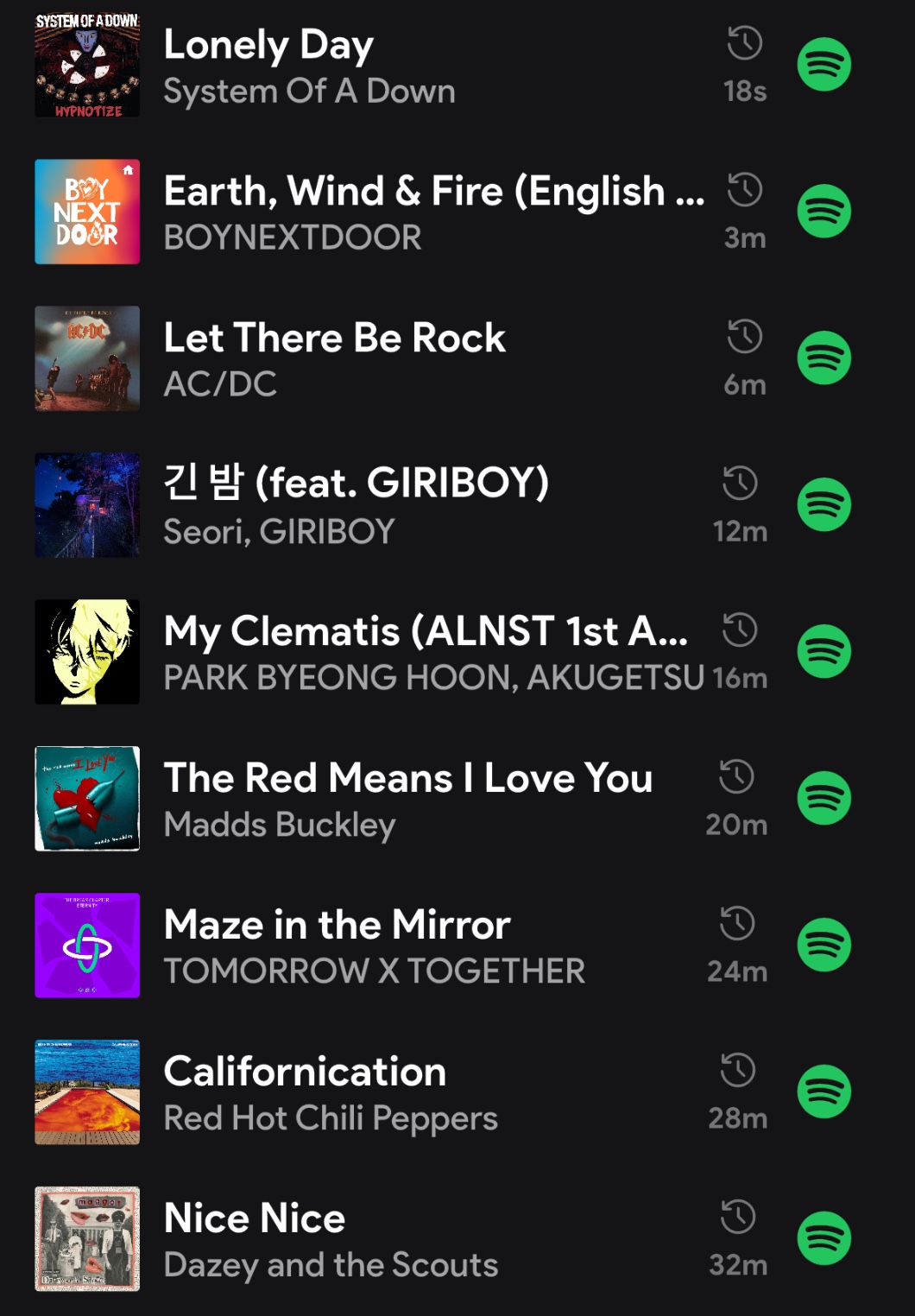Image resolution: width=915 pixels, height=1316 pixels.
Task: Tap the Spotify icon for Maze in the Mirror
Action: tap(823, 946)
